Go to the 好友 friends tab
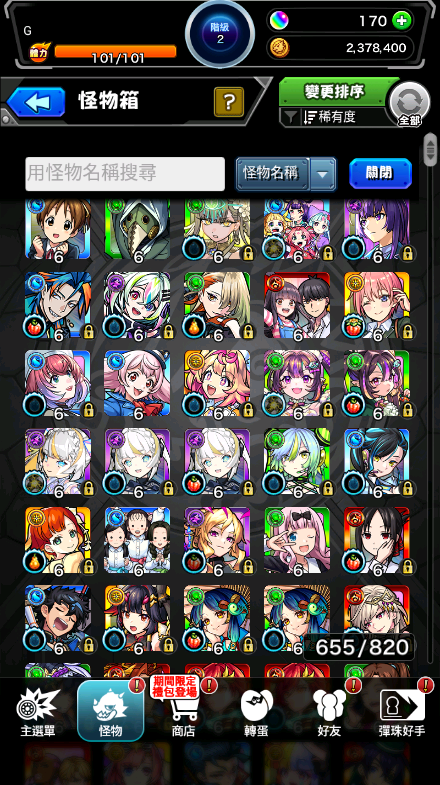The image size is (440, 785). (x=329, y=712)
